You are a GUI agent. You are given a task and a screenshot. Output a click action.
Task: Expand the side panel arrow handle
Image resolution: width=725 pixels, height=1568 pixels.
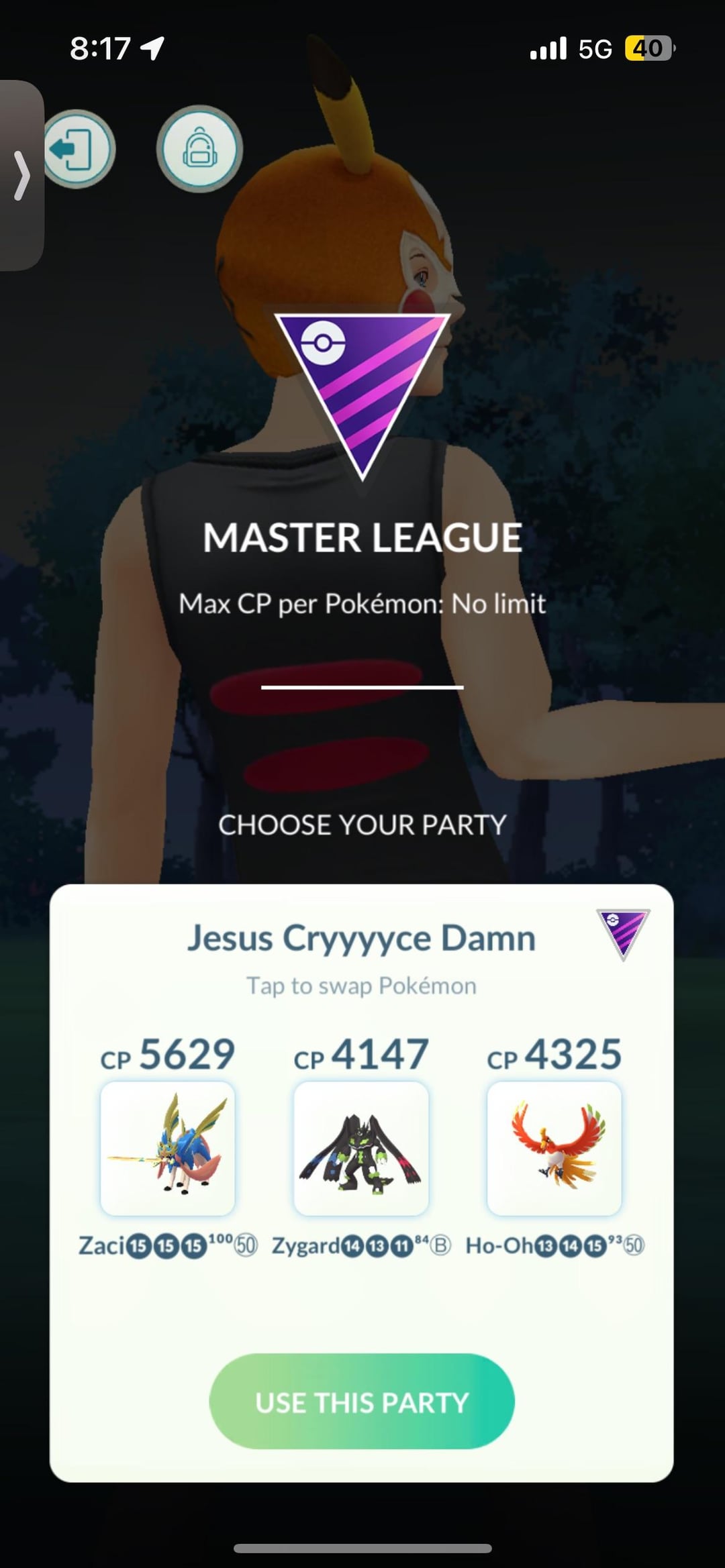21,176
